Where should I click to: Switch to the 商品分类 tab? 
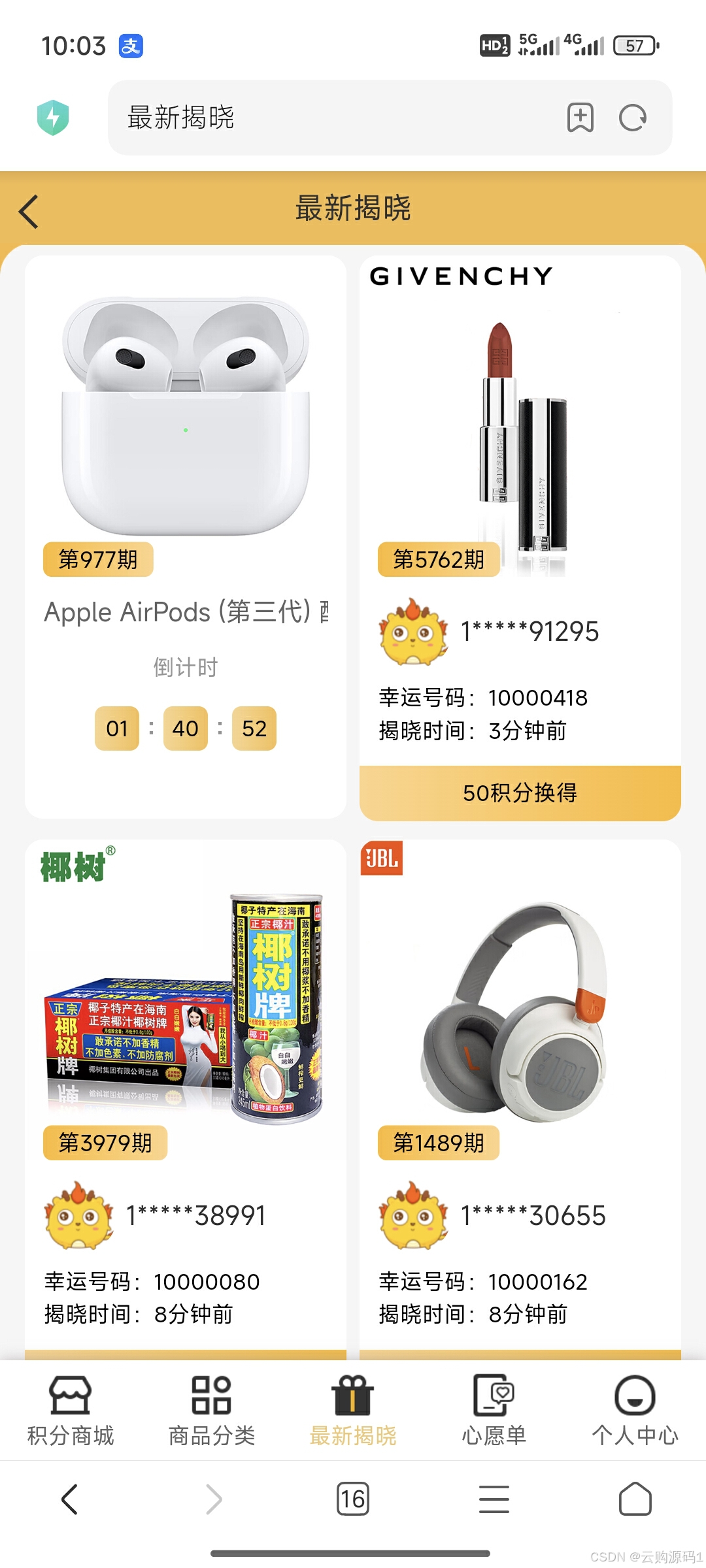point(212,1410)
